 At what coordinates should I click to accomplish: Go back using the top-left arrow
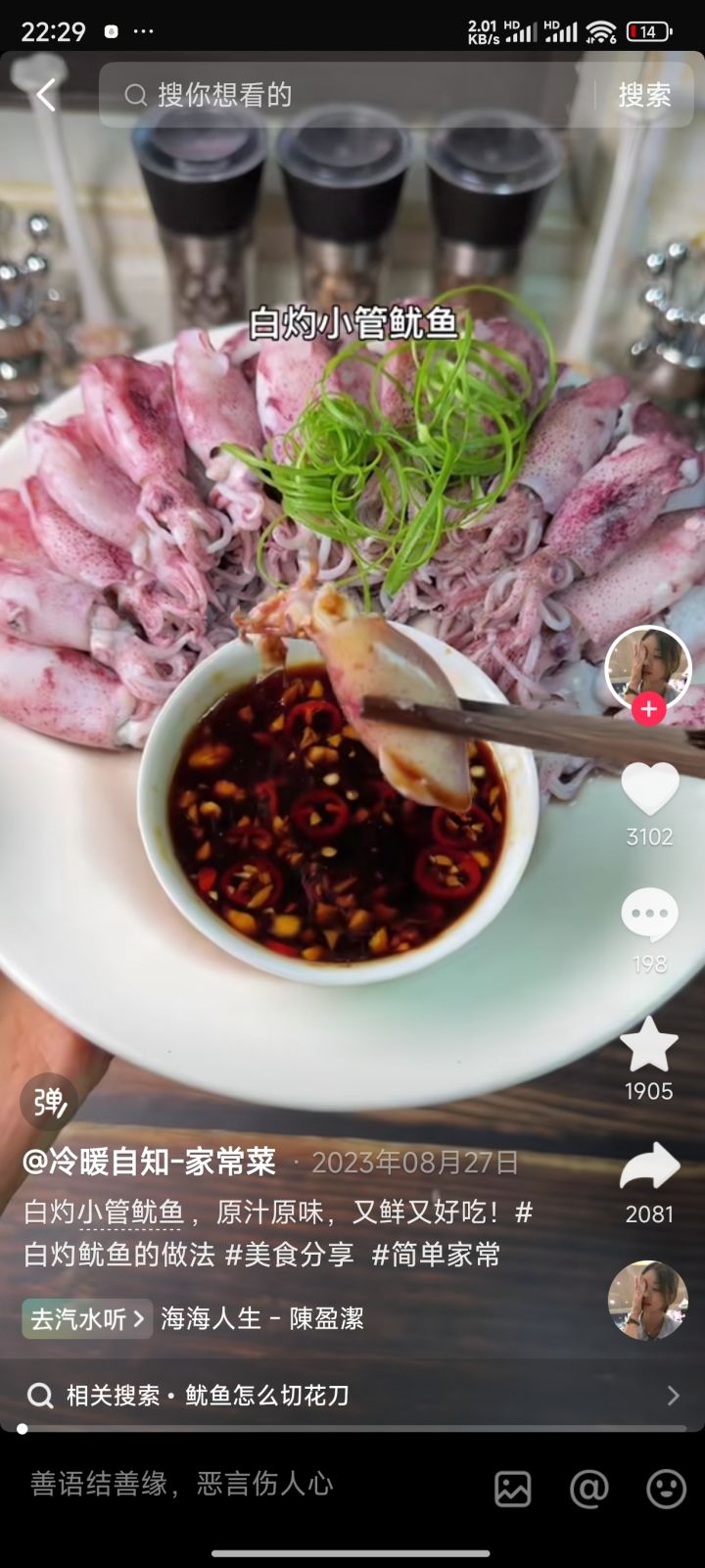click(46, 95)
